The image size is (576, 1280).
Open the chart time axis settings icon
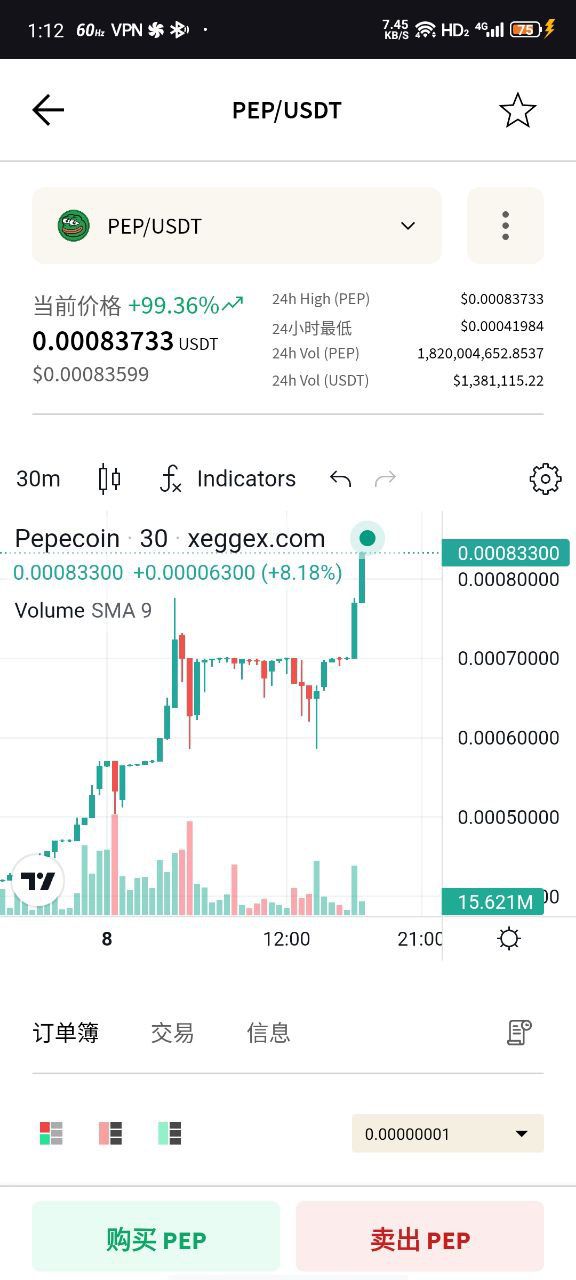tap(509, 939)
